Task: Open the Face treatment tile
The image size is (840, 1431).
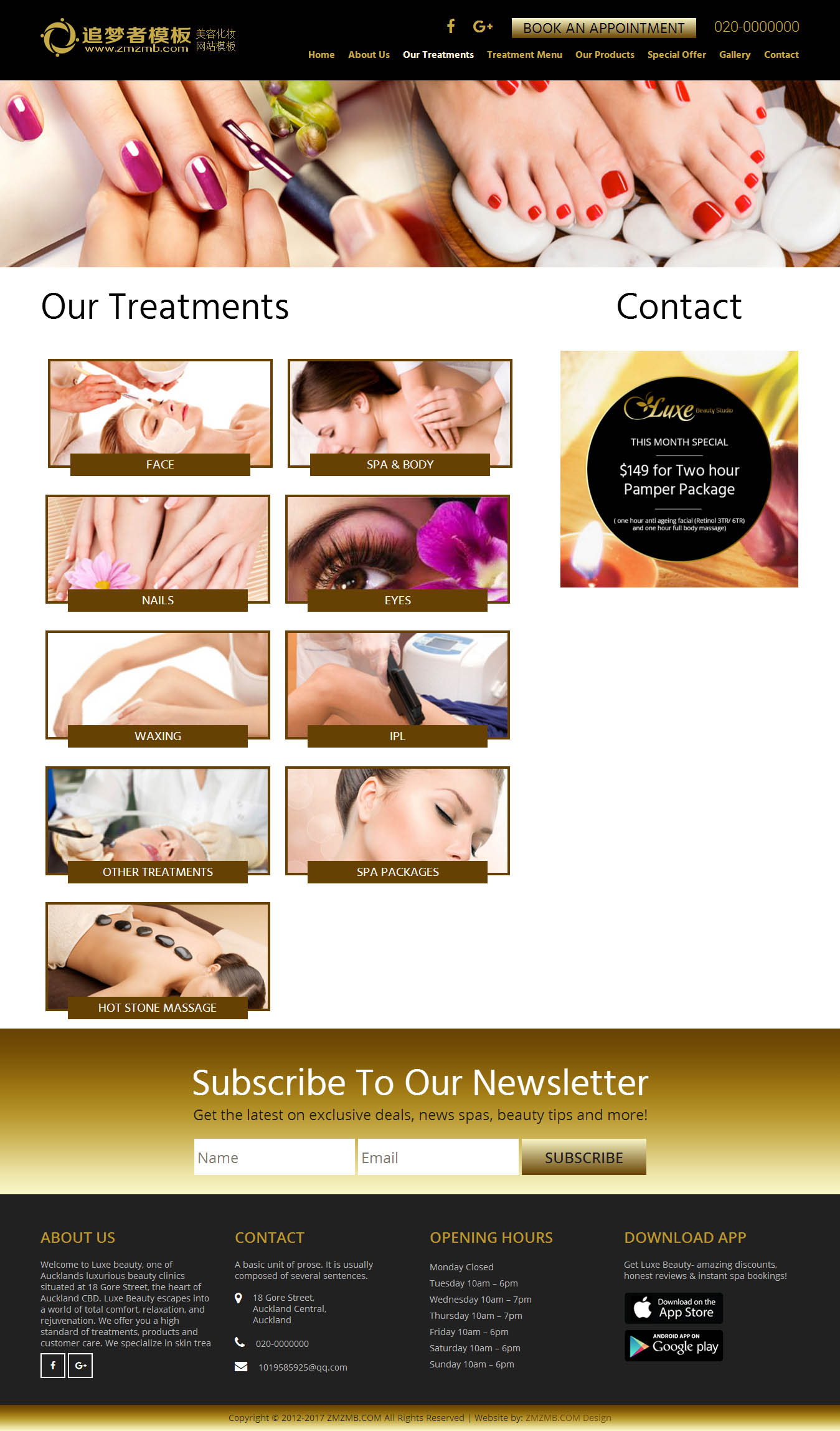Action: pyautogui.click(x=160, y=414)
